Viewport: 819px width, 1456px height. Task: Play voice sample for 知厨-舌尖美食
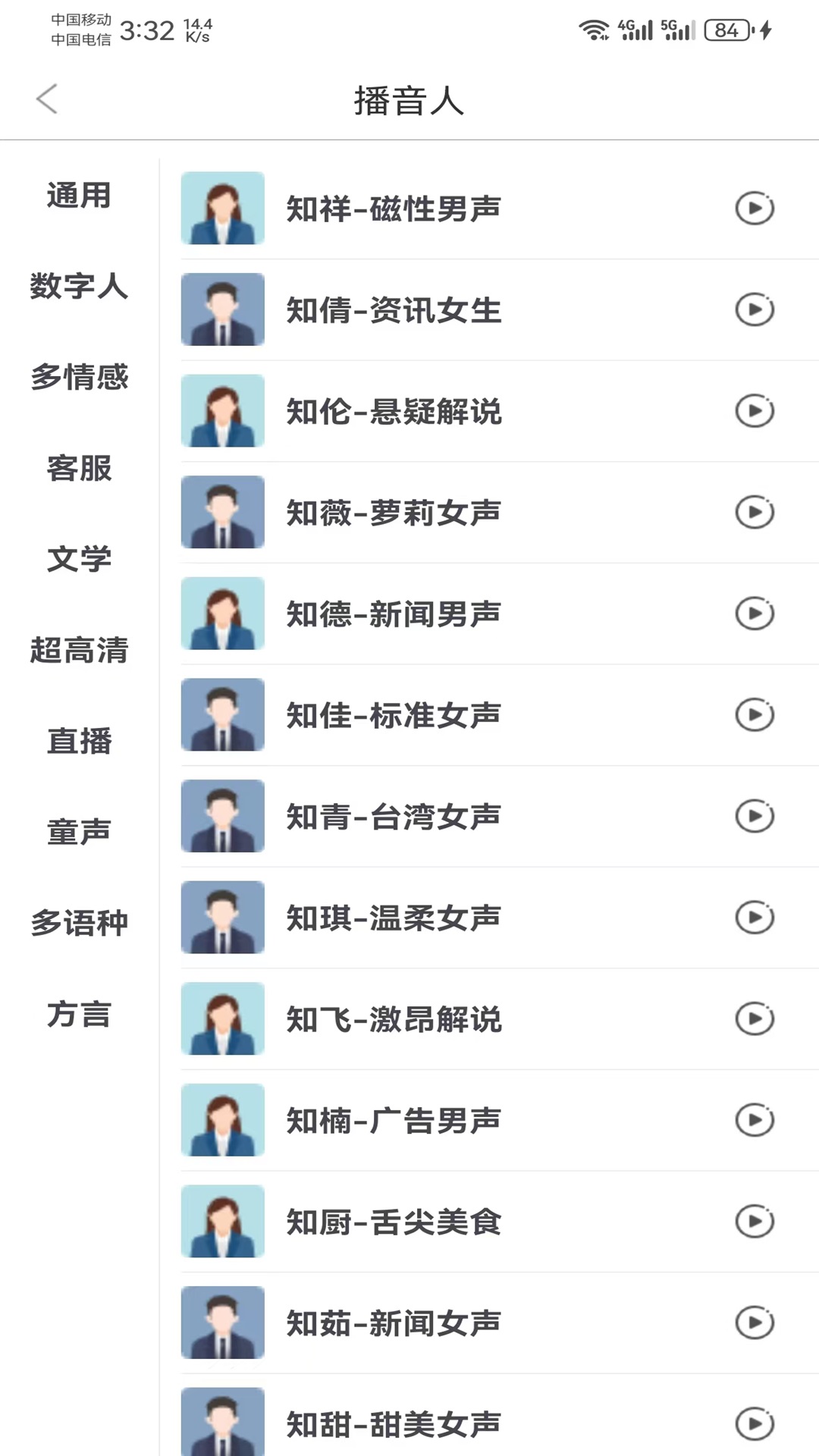[754, 1222]
